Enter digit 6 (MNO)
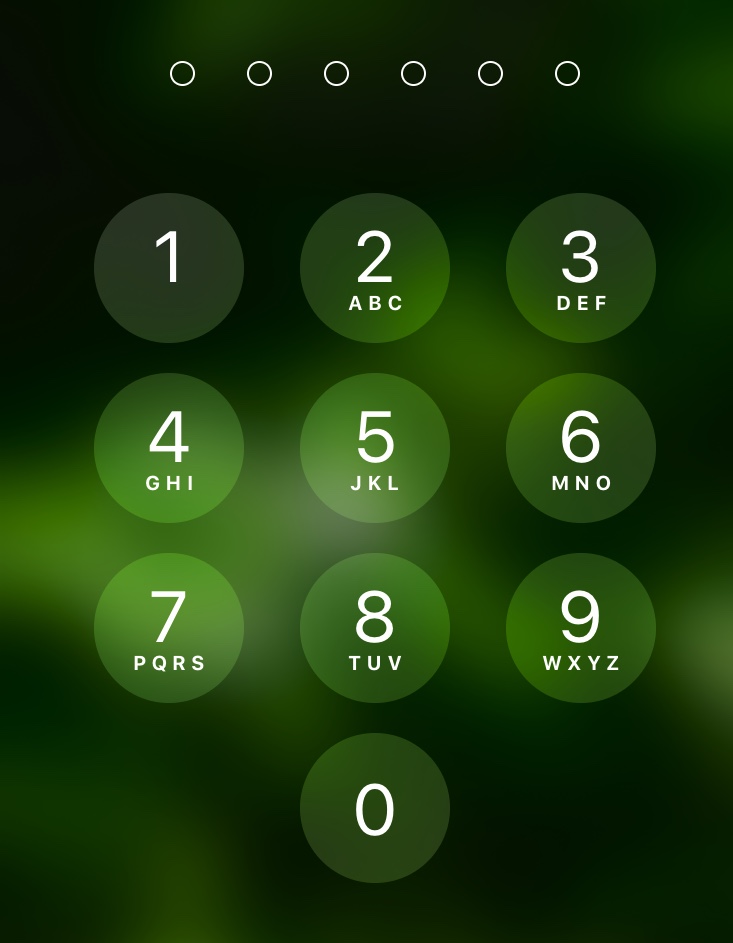This screenshot has width=733, height=943. [581, 448]
